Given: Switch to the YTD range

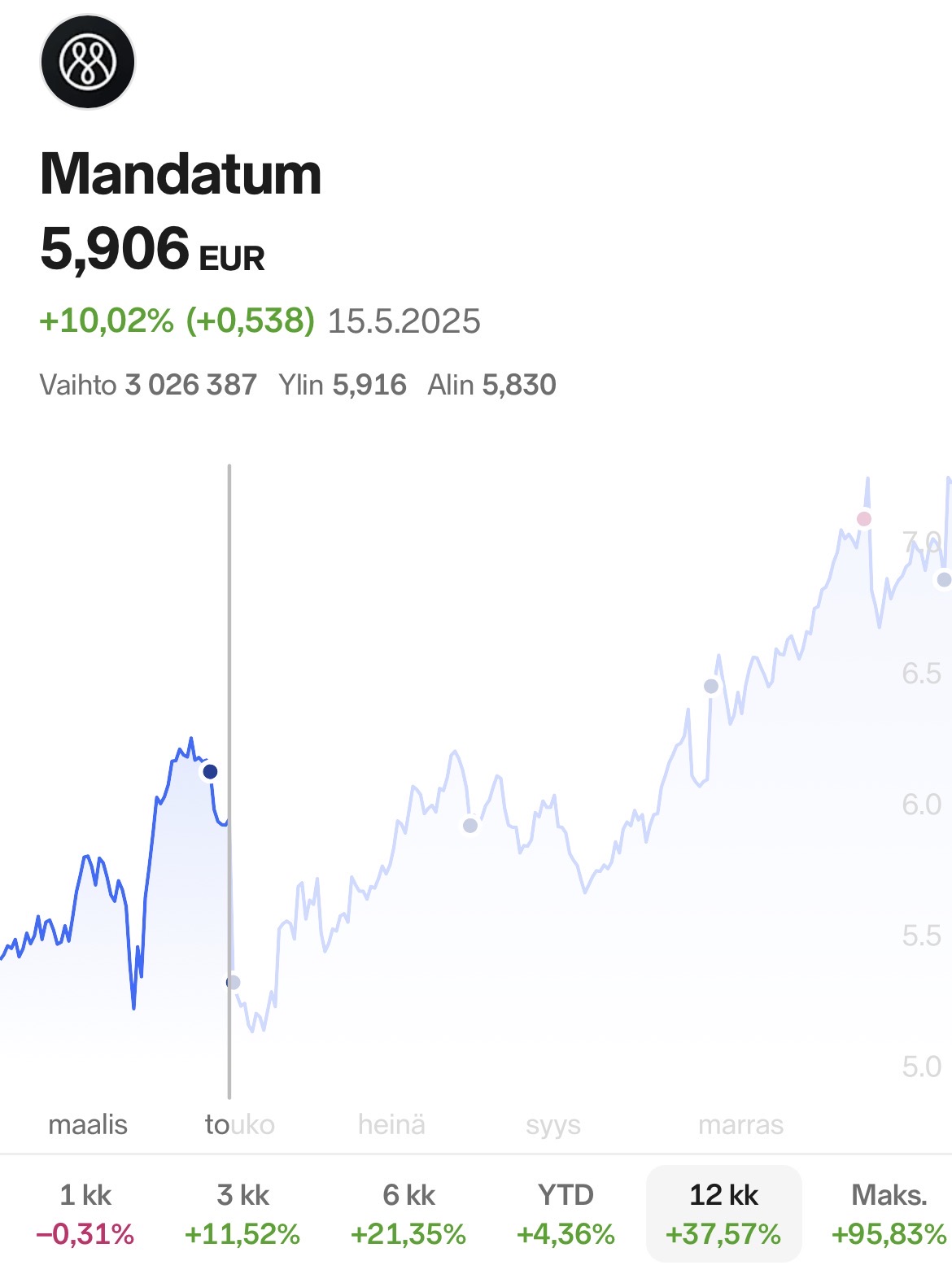Looking at the screenshot, I should tap(566, 1214).
